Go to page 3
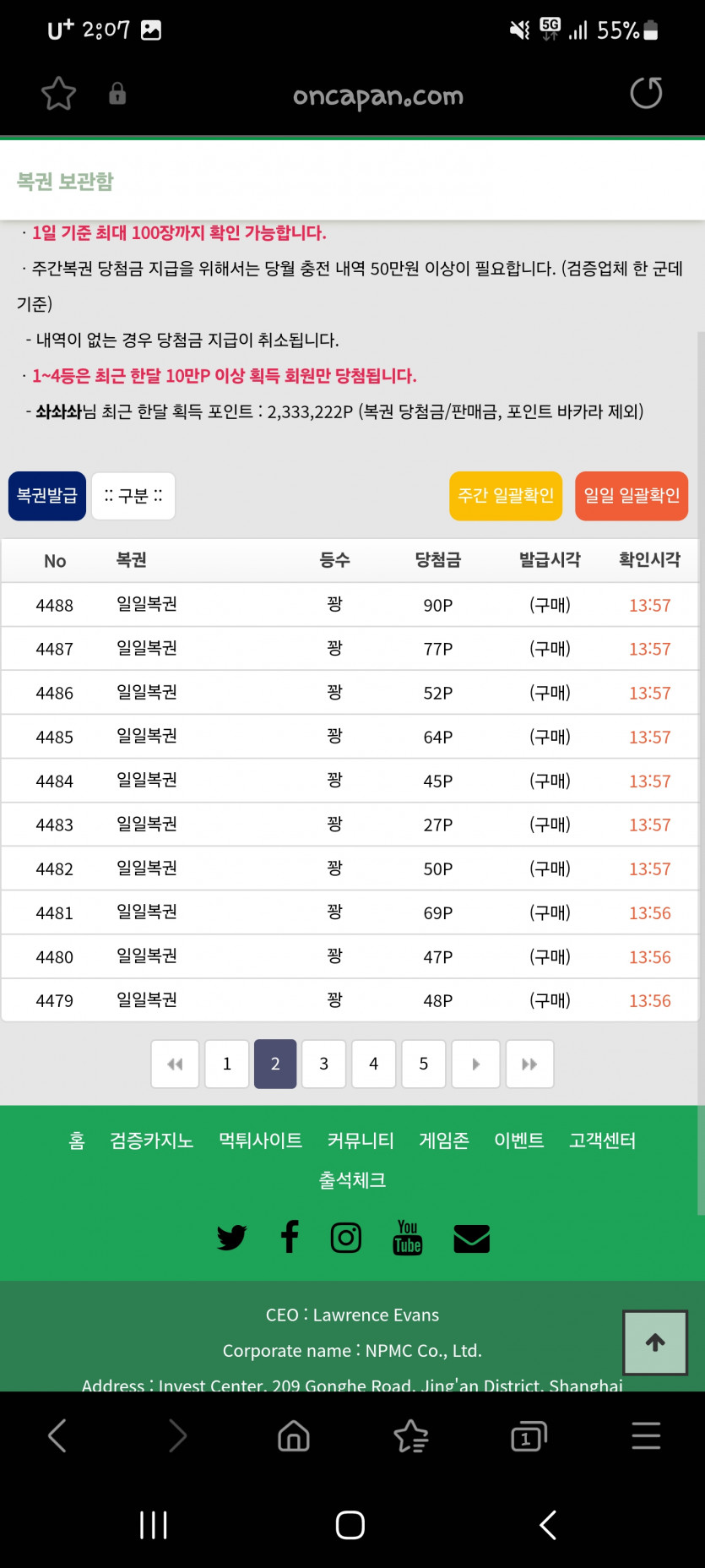This screenshot has height=1568, width=705. point(323,1064)
